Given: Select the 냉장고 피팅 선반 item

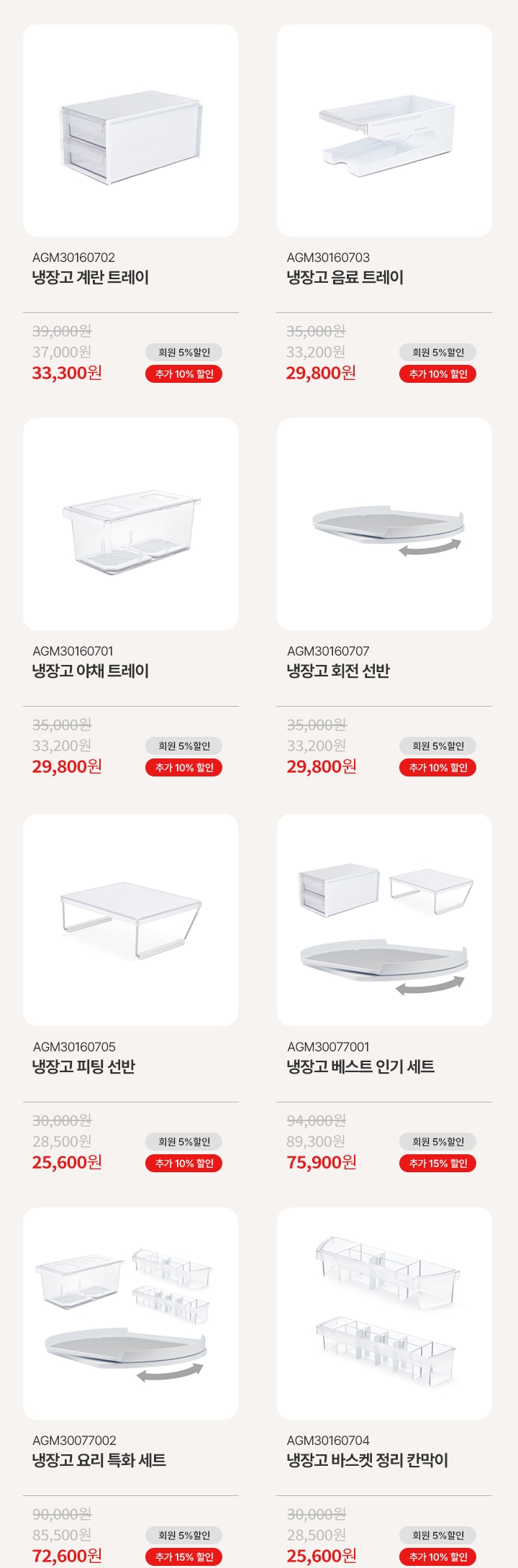Looking at the screenshot, I should 130,920.
